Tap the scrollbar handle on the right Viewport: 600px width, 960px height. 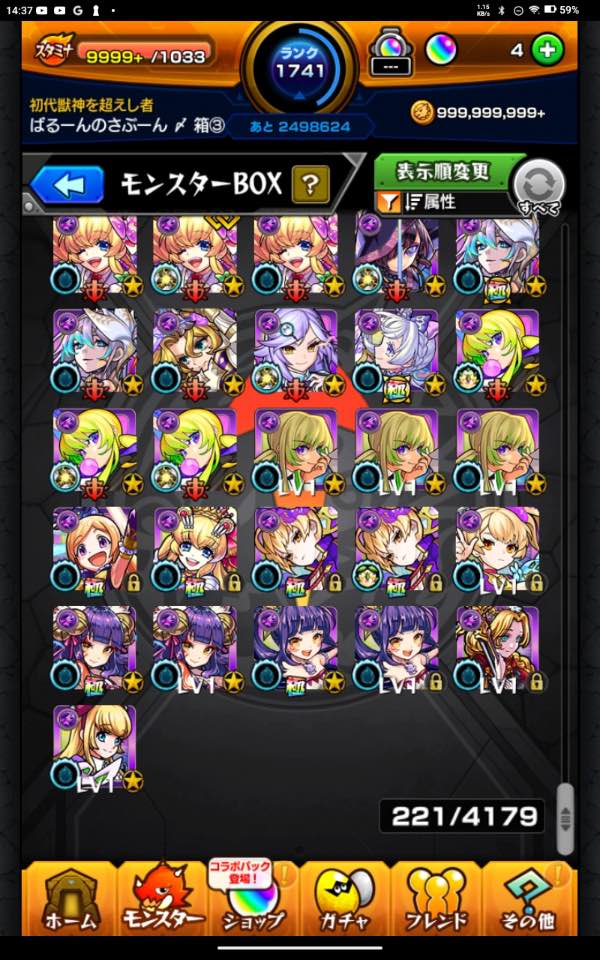565,806
